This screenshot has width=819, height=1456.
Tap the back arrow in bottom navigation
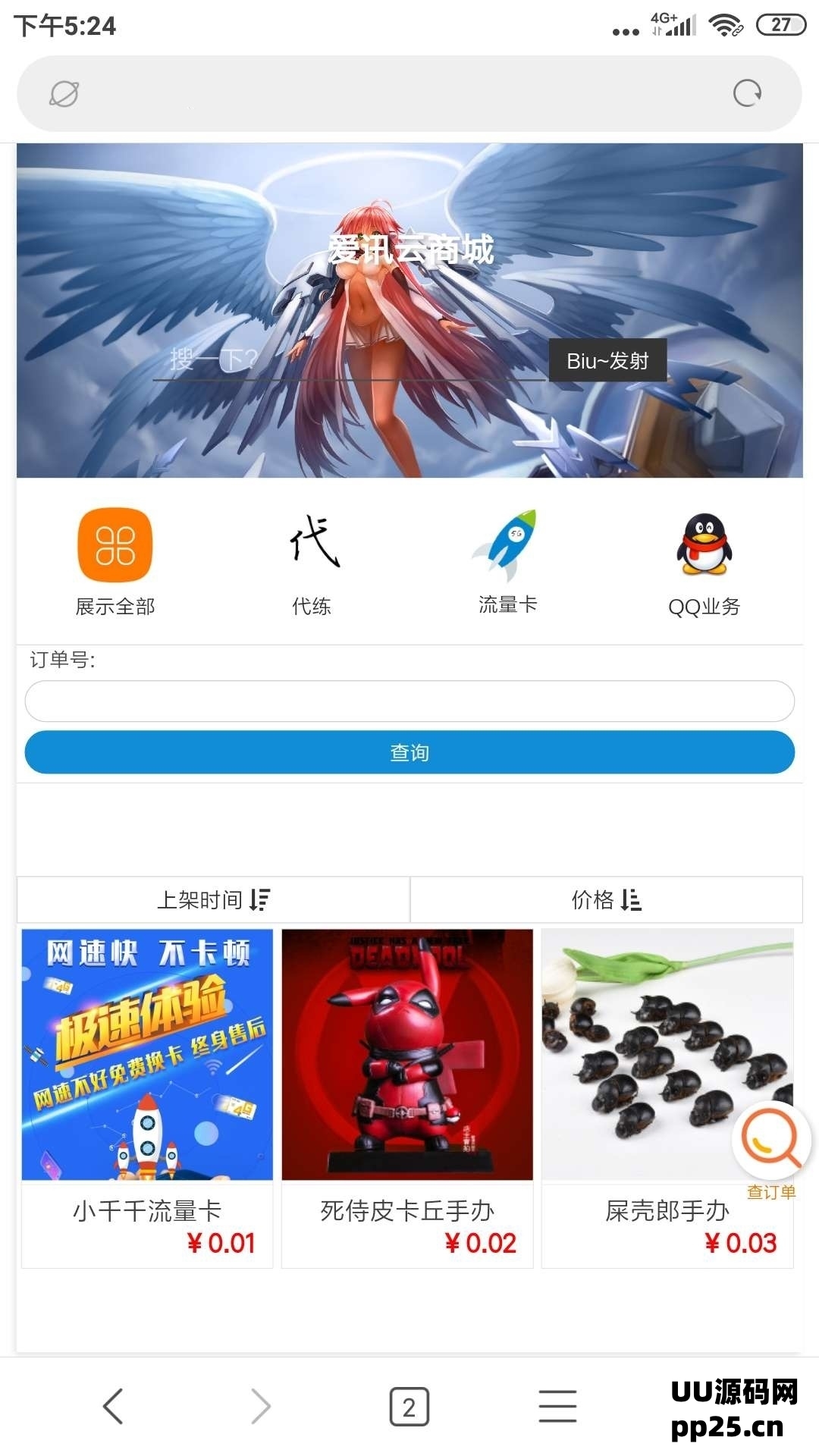(x=112, y=1404)
